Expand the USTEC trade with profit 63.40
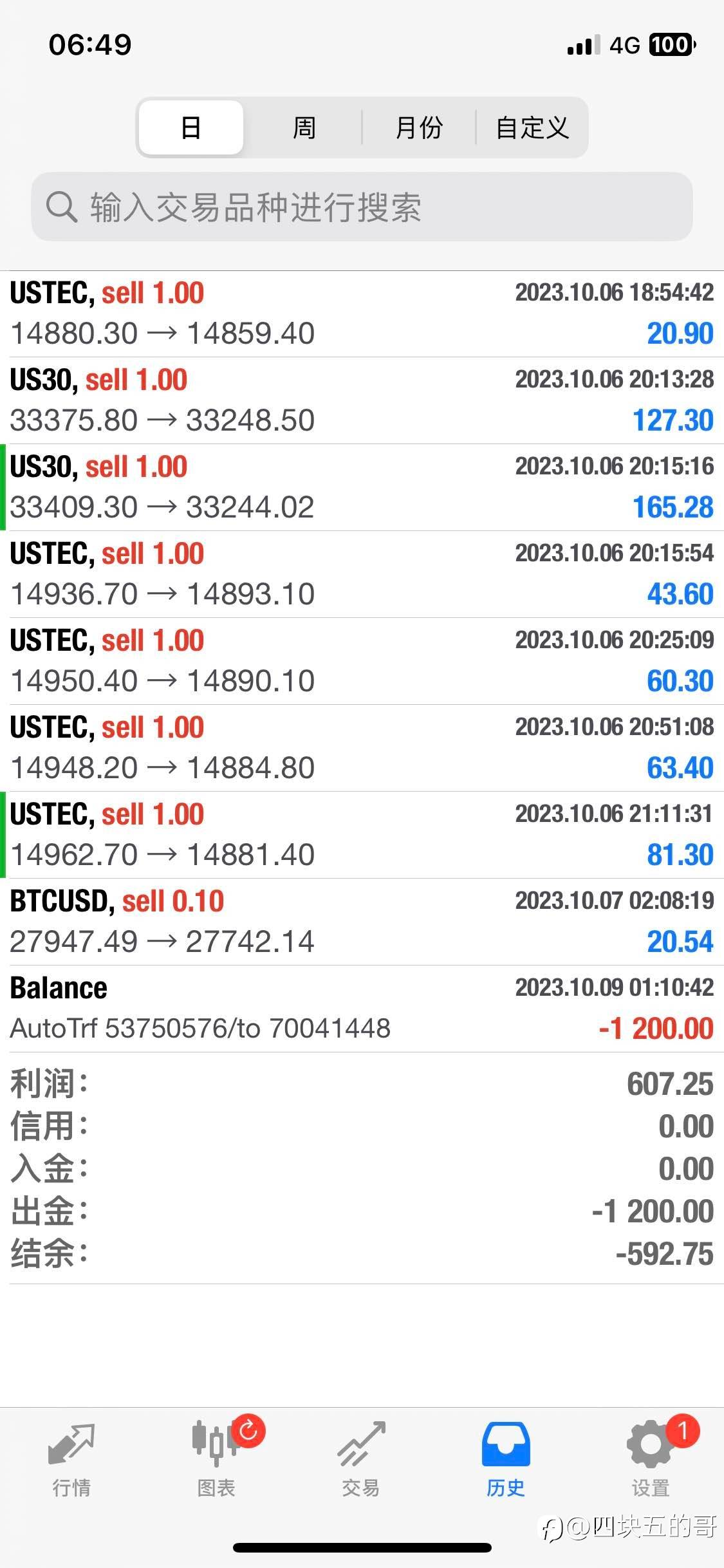Screen dimensions: 724x1568 [x=362, y=748]
